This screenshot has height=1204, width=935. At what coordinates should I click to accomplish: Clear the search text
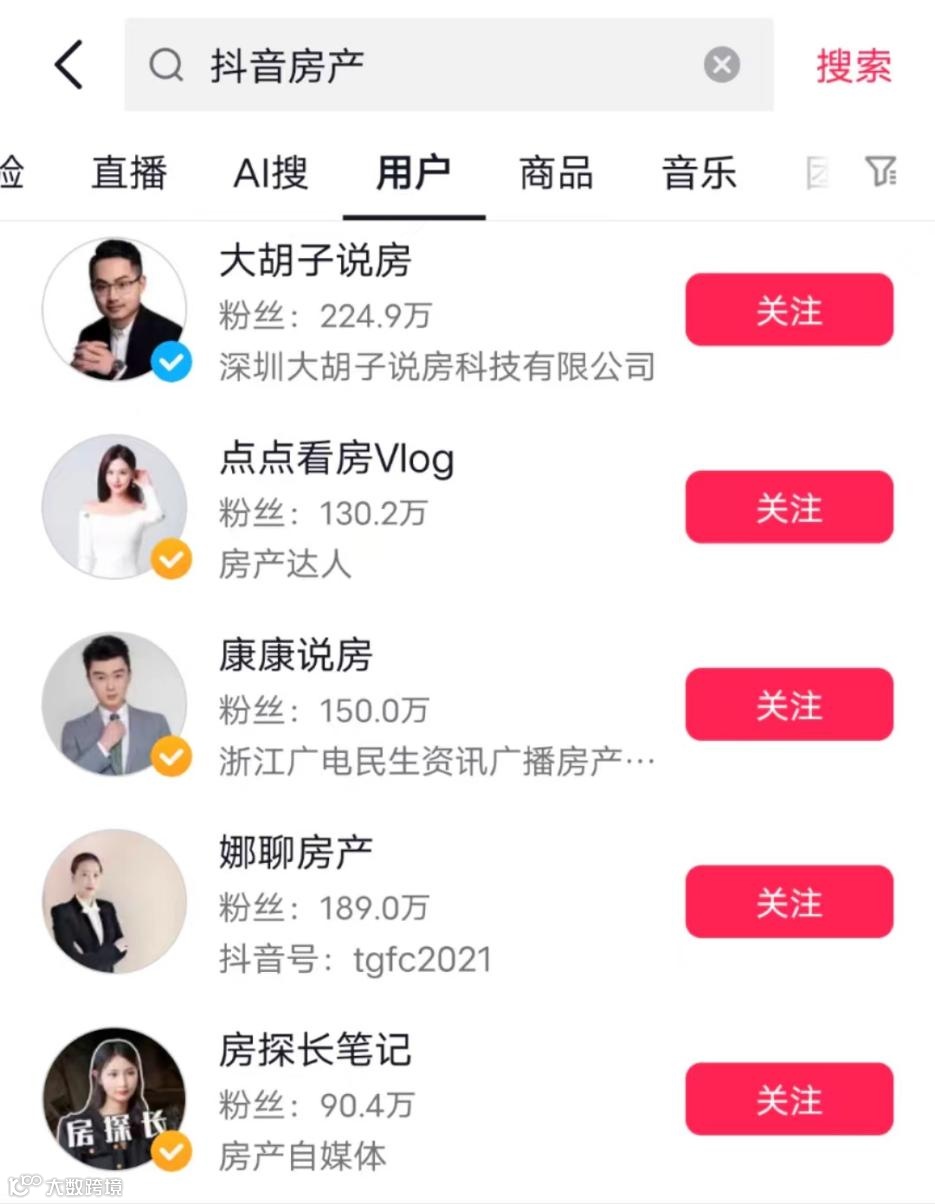pos(721,66)
